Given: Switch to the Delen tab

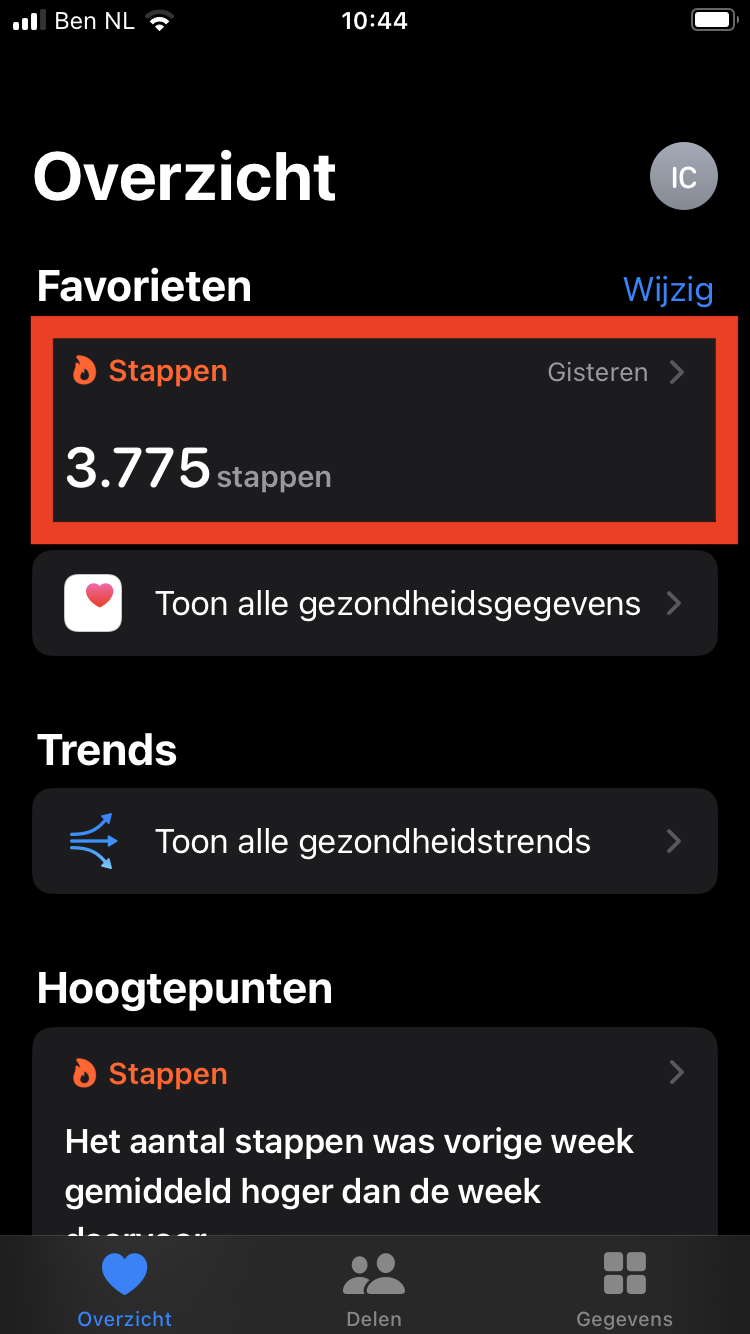Looking at the screenshot, I should click(374, 1288).
